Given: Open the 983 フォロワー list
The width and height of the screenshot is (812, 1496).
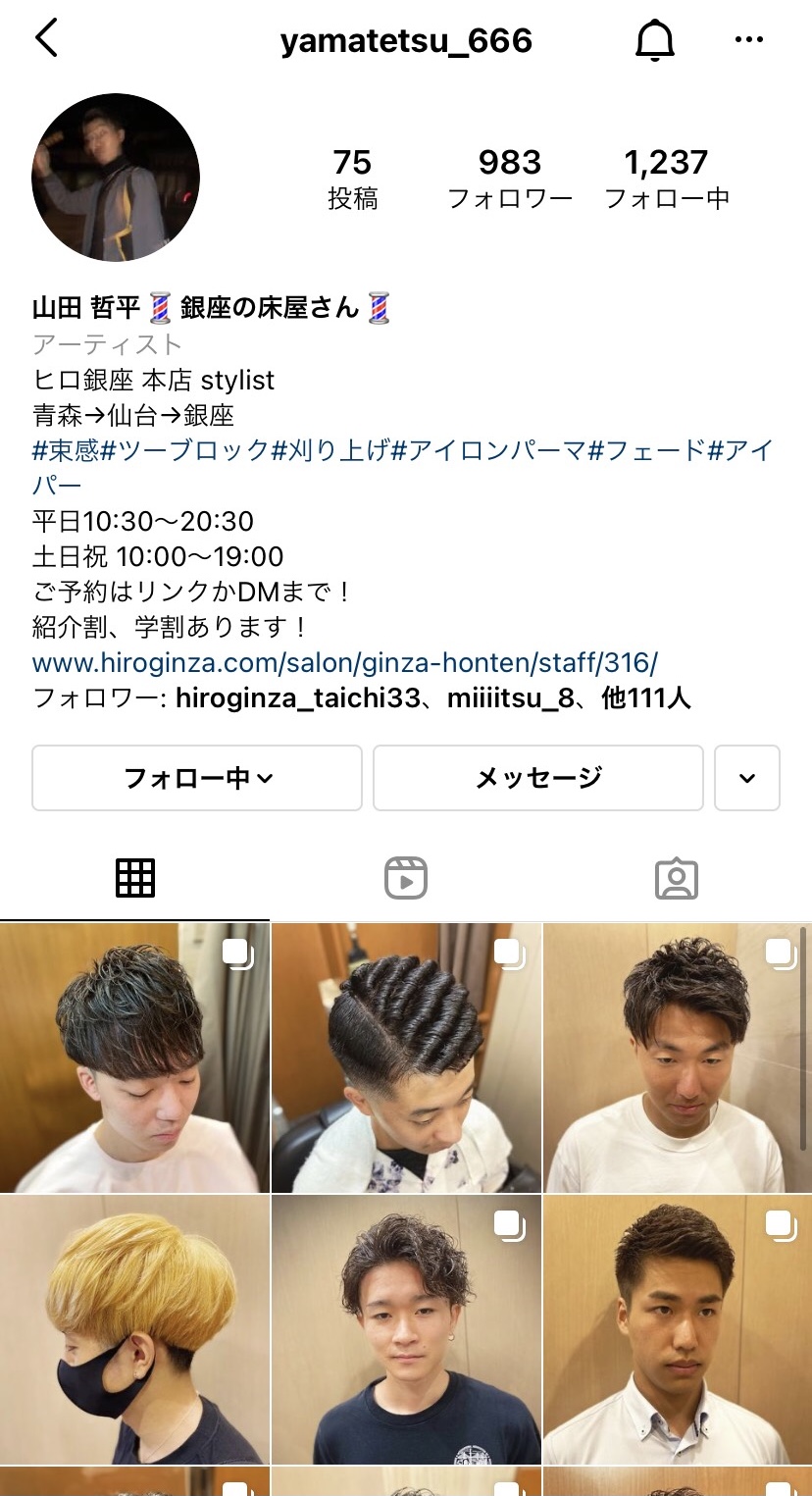Looking at the screenshot, I should click(509, 178).
